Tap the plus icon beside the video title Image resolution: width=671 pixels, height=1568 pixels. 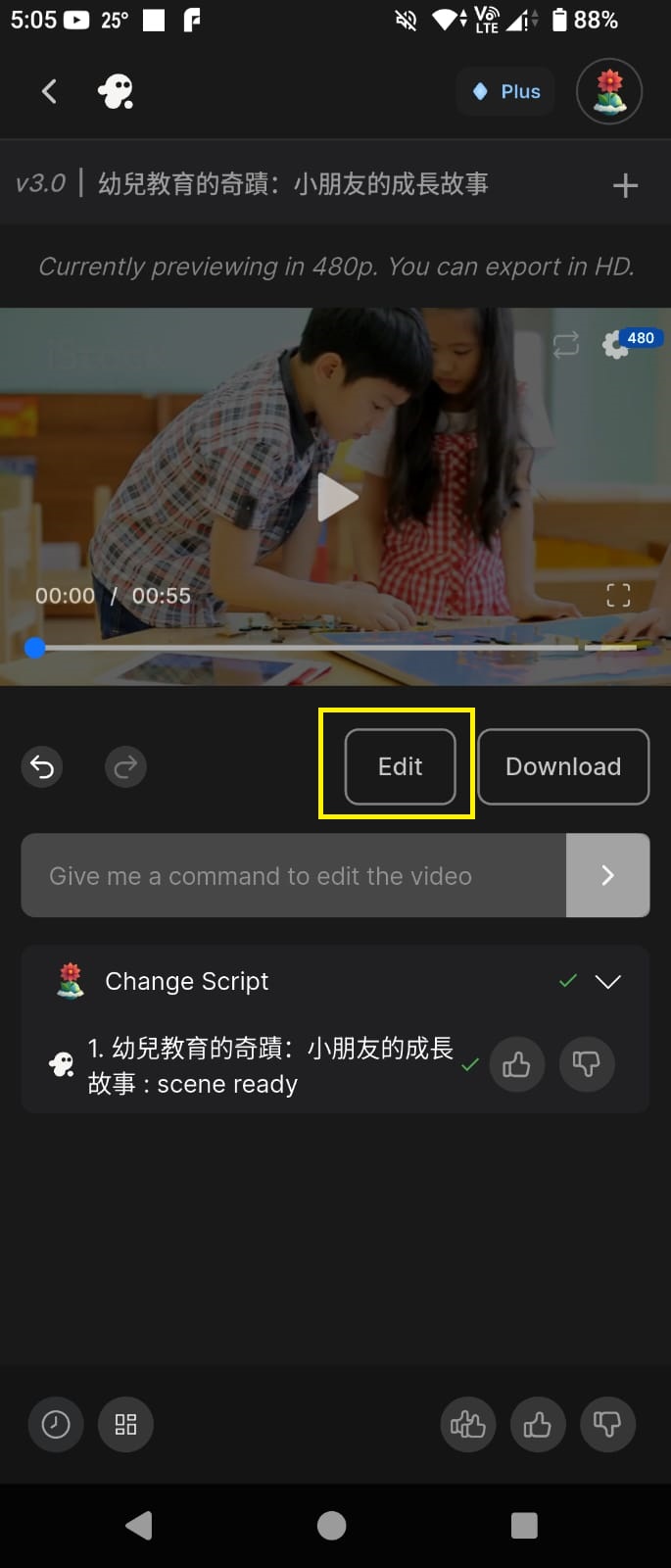coord(625,185)
